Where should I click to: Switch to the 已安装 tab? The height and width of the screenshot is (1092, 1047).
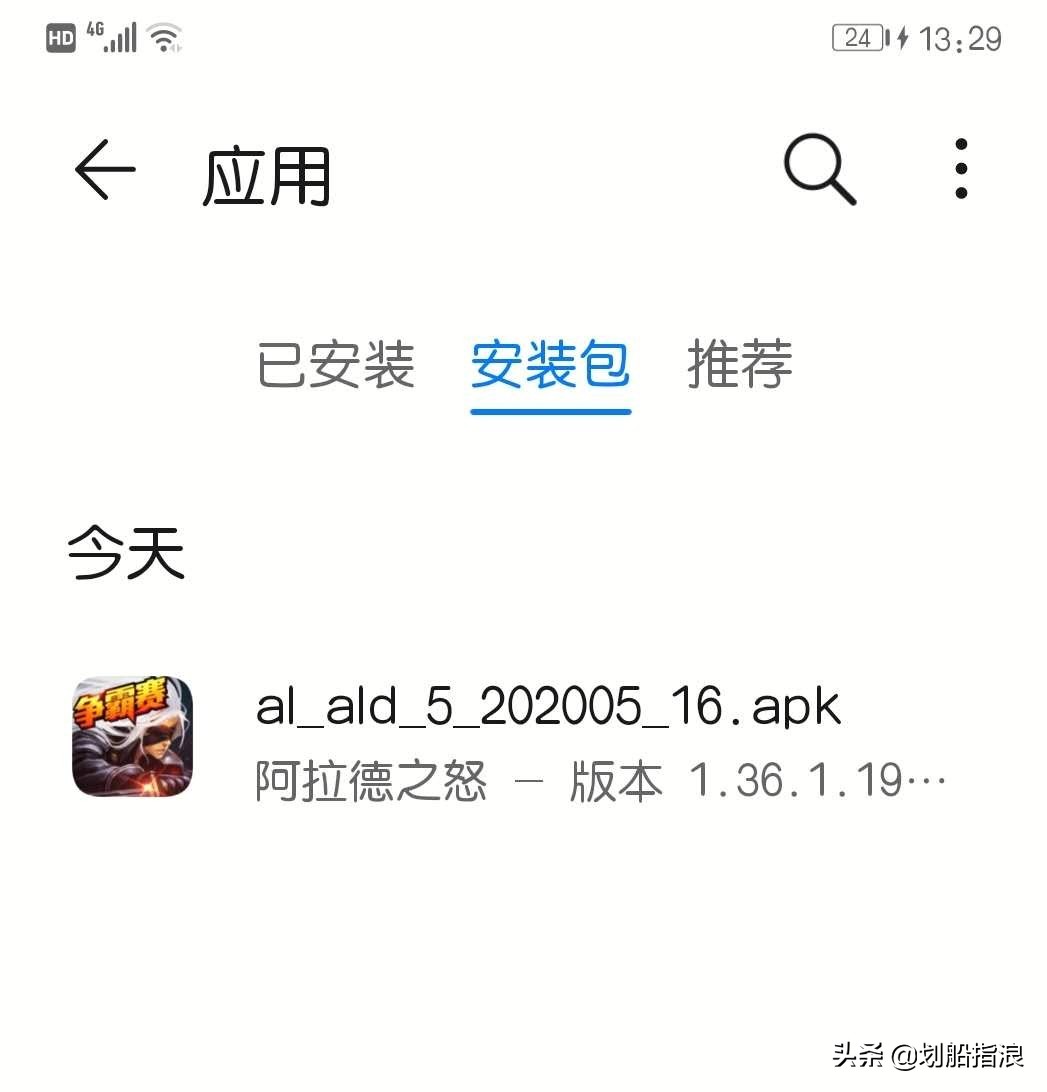click(335, 366)
